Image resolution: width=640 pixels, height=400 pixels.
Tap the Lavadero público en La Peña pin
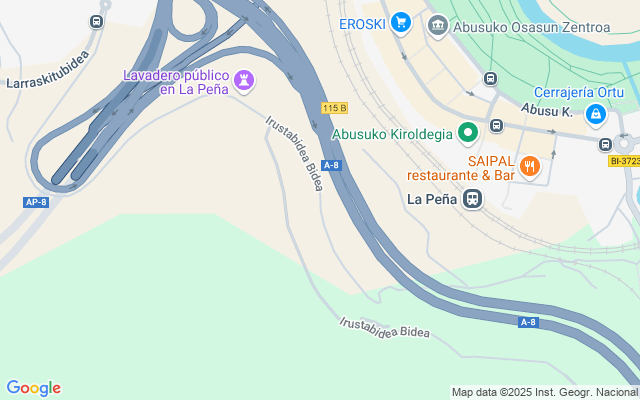(x=243, y=78)
